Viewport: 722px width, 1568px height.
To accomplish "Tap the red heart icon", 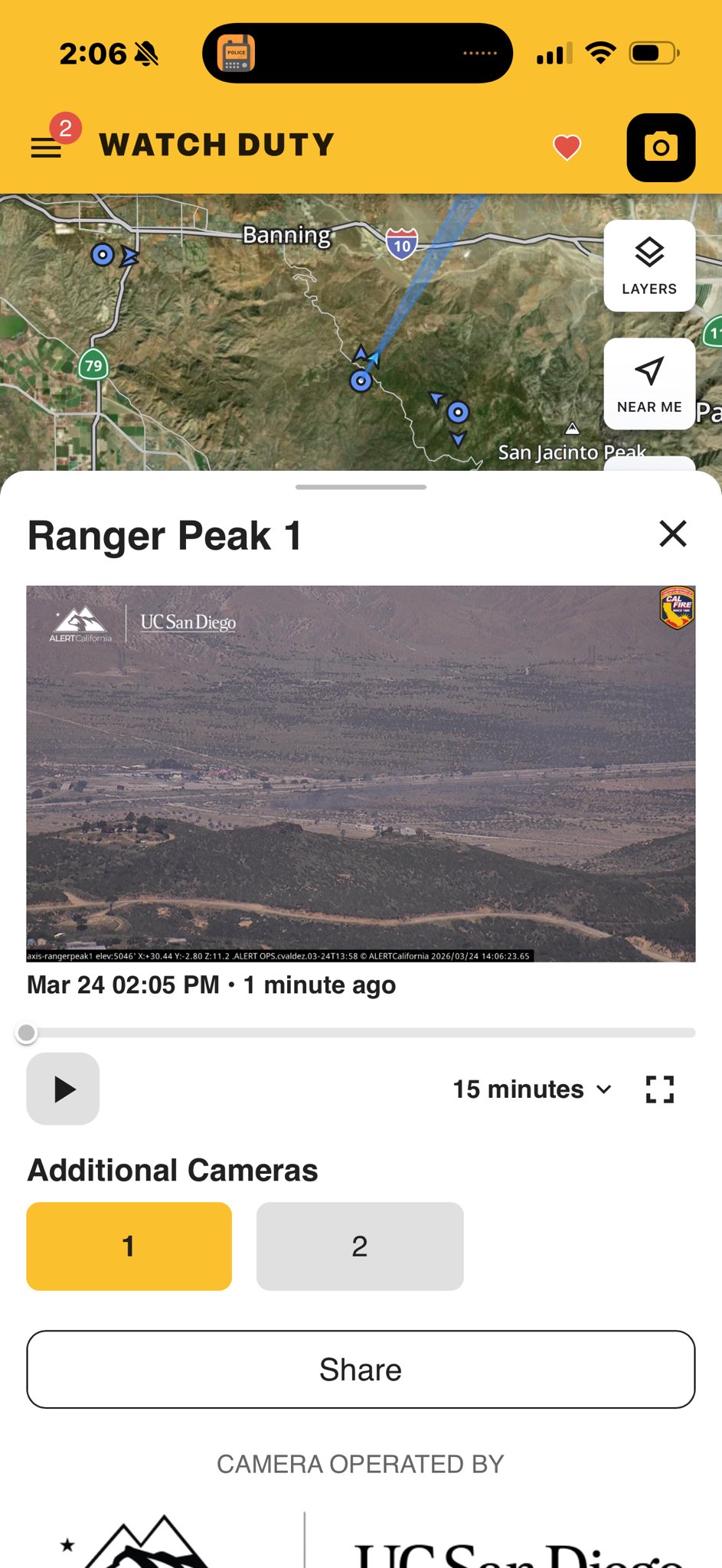I will tap(567, 147).
